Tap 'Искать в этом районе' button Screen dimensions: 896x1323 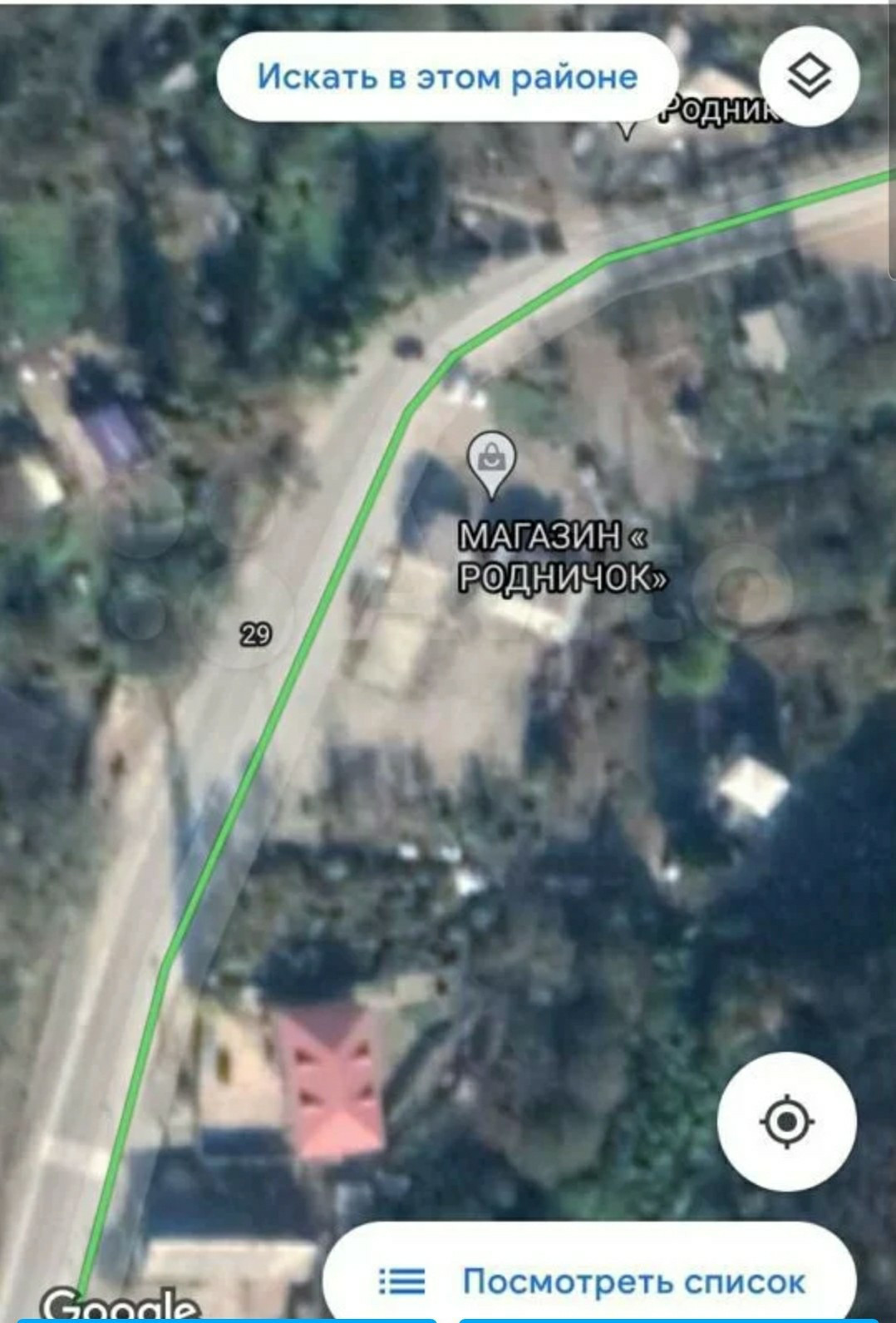pyautogui.click(x=447, y=77)
